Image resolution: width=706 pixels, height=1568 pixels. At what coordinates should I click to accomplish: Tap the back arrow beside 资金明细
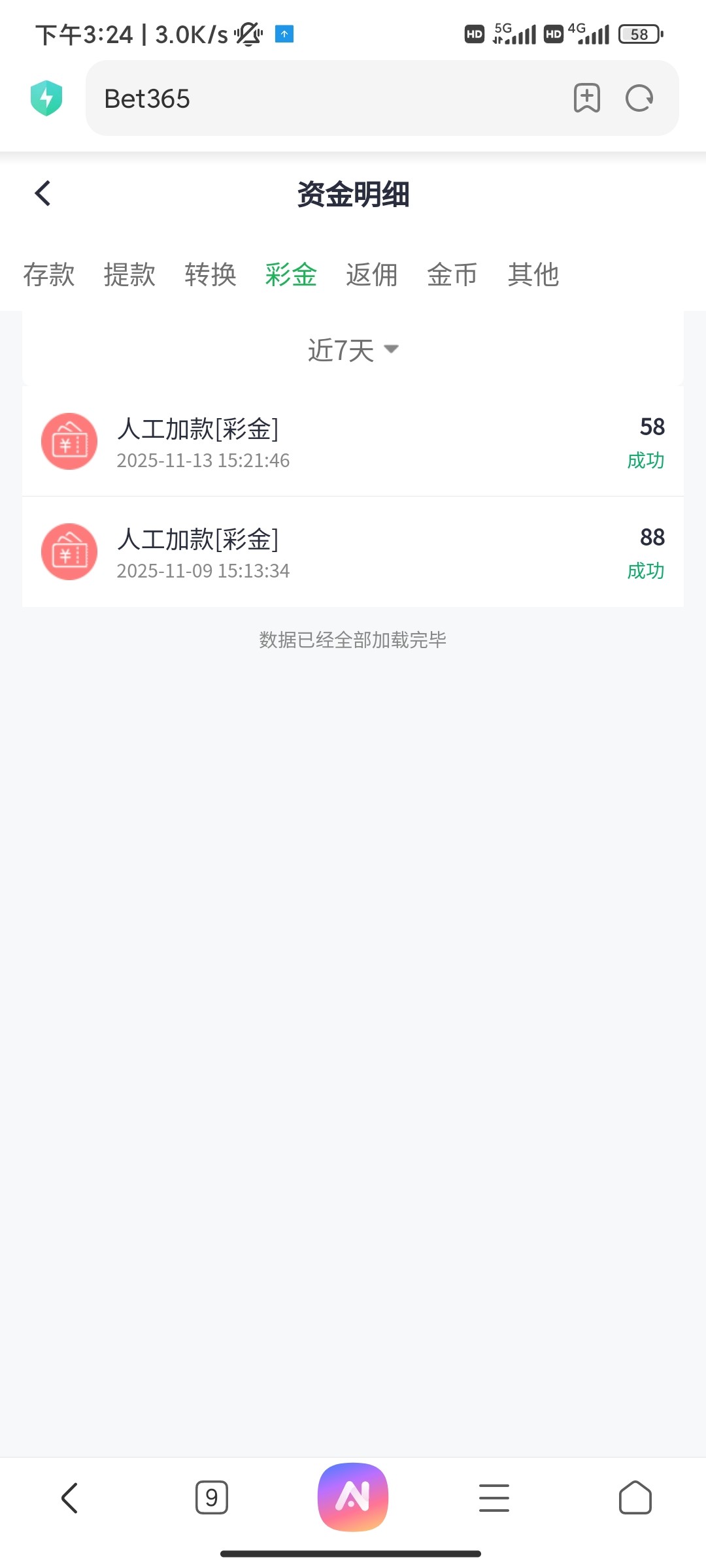[43, 193]
